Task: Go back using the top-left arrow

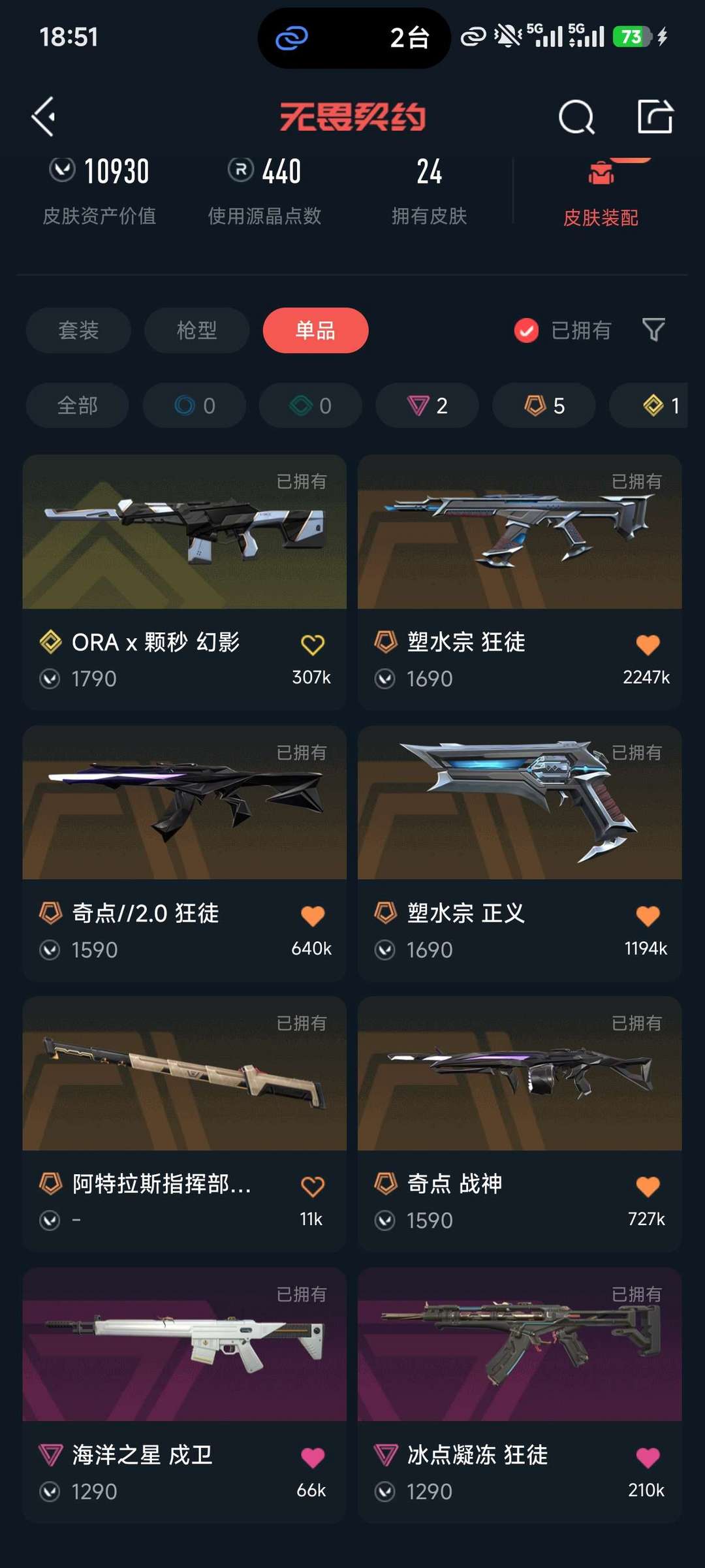Action: pyautogui.click(x=44, y=118)
